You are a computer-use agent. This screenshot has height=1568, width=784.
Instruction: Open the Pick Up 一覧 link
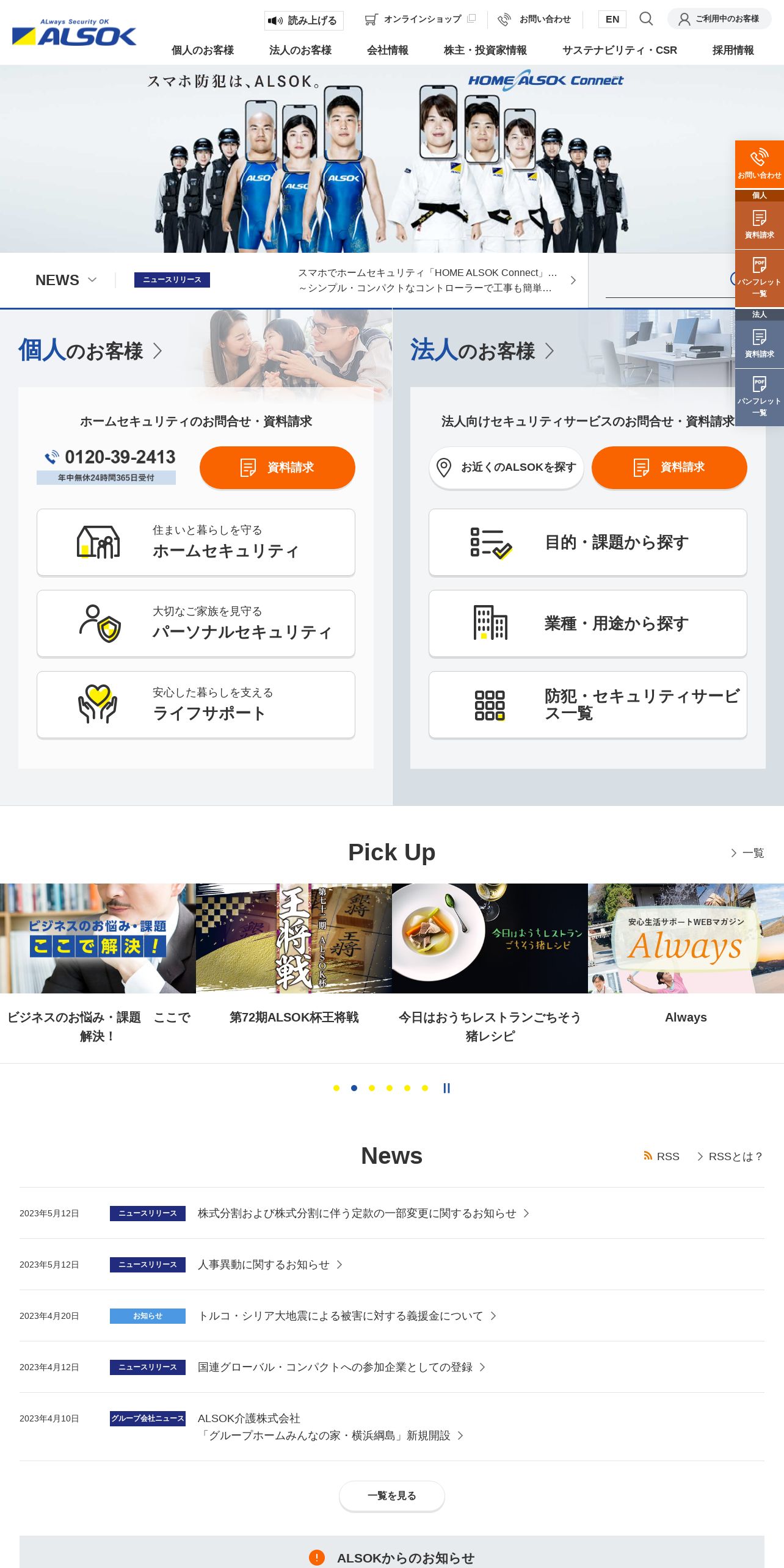(x=747, y=853)
